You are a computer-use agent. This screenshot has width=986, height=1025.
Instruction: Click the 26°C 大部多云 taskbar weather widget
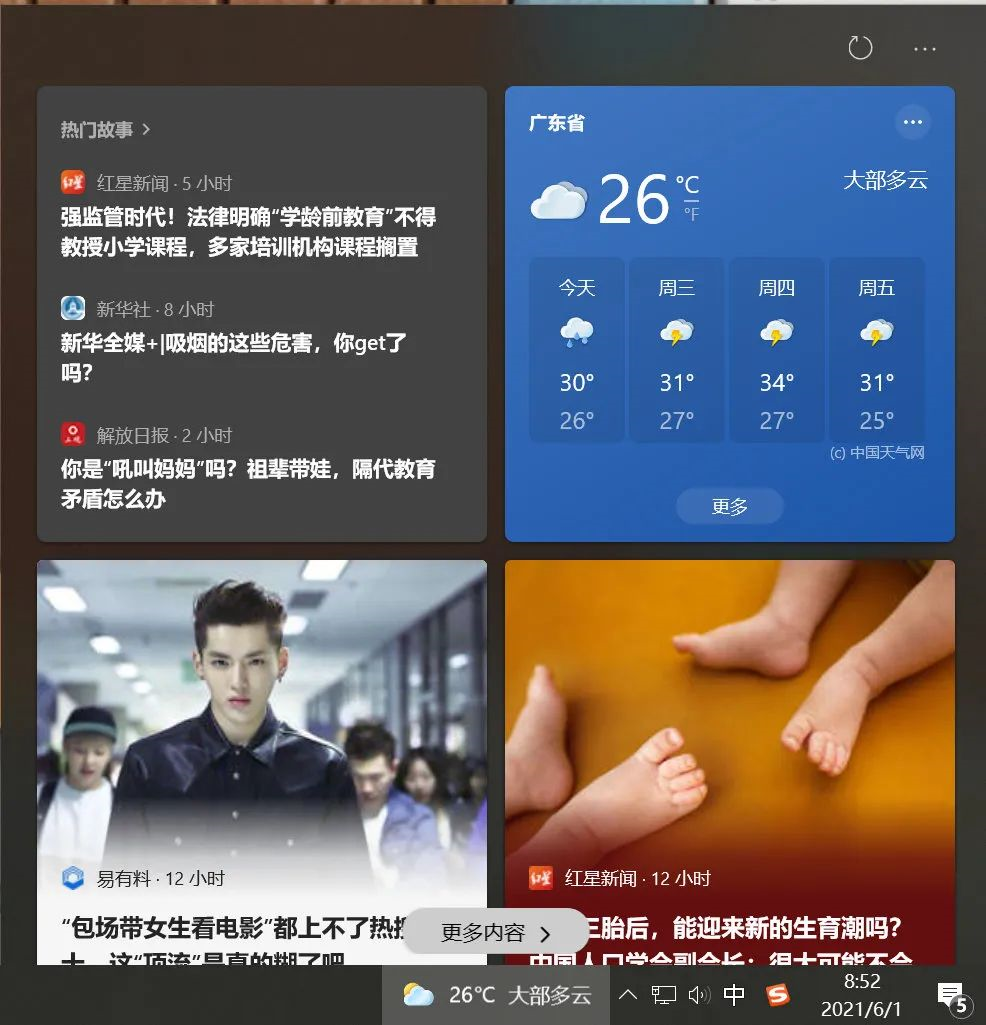pos(495,995)
